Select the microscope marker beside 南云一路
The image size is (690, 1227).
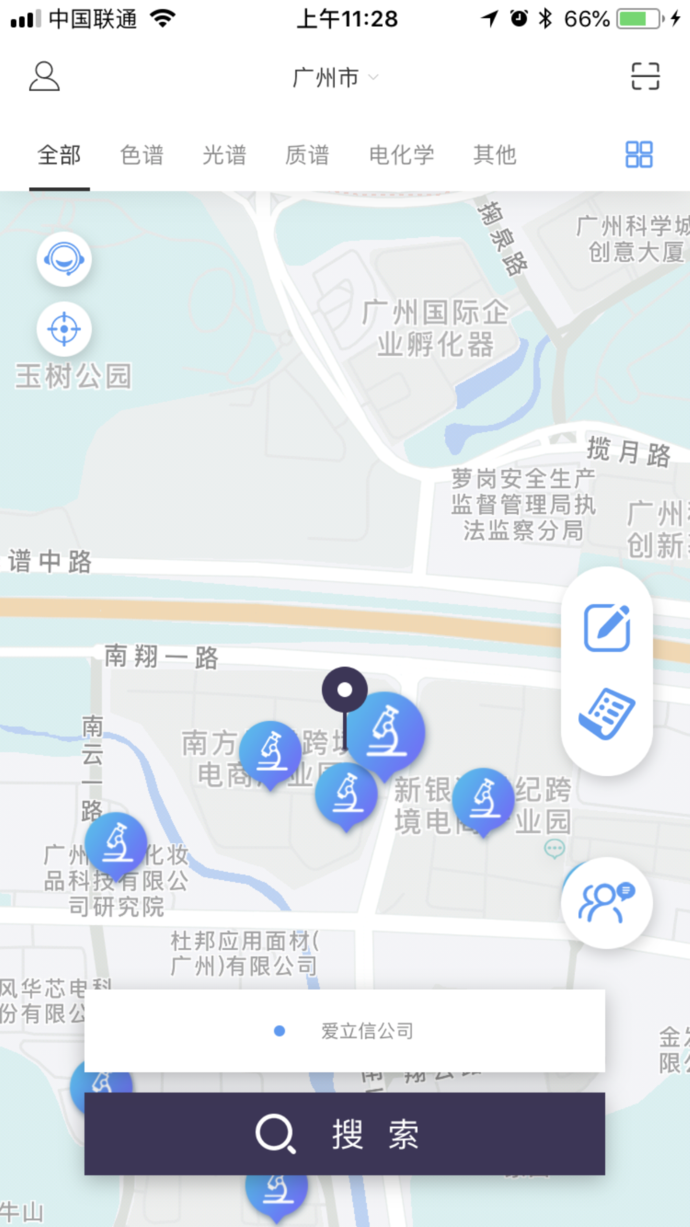116,844
